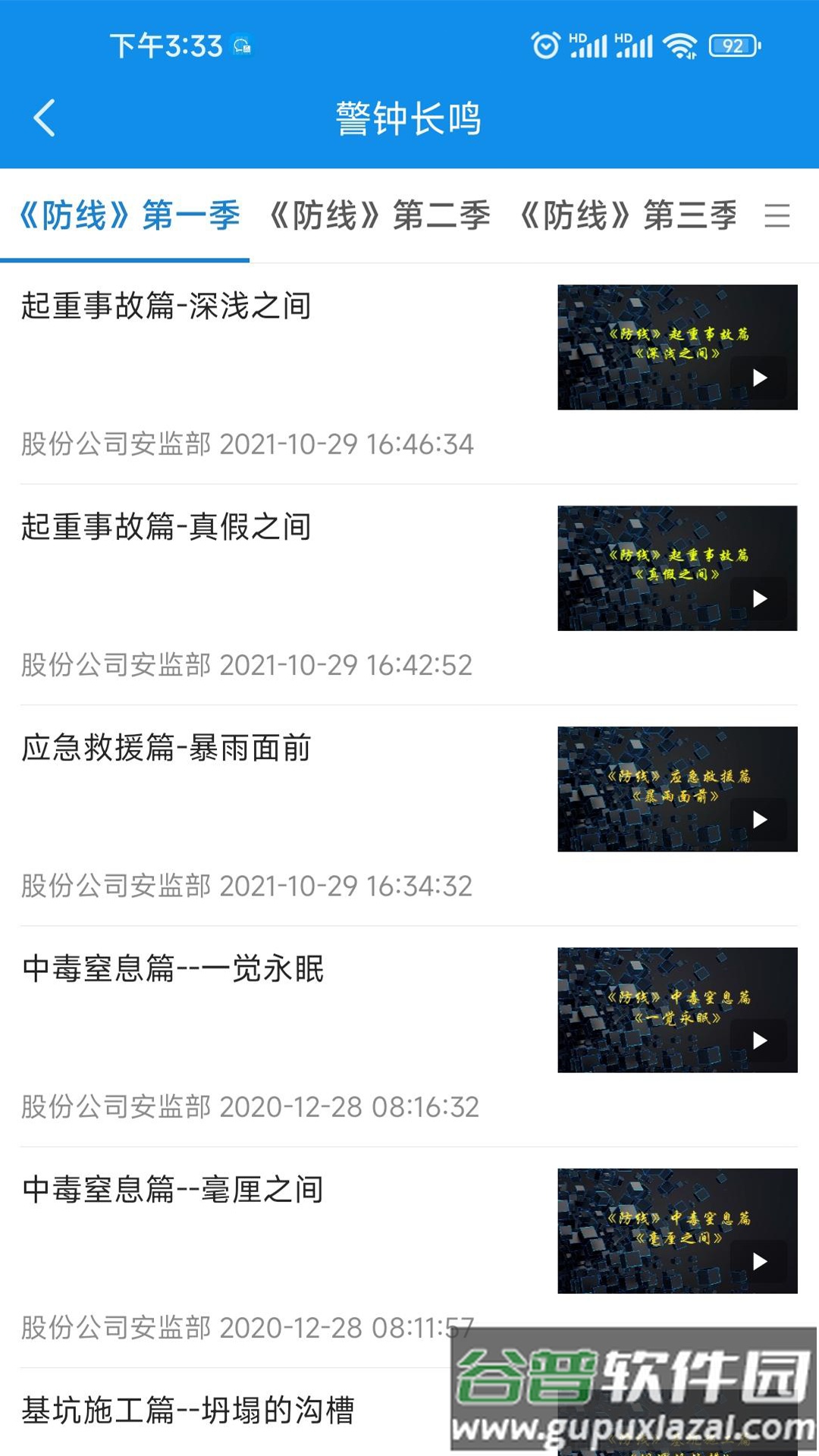Switch to 《防线》第三季 tab
Screen dimensions: 819x1456
629,215
